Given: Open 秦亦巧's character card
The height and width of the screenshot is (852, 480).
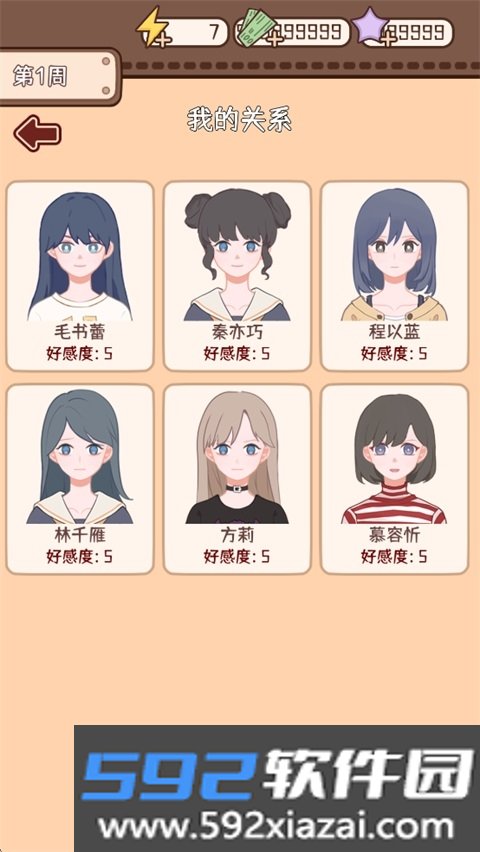Looking at the screenshot, I should click(x=237, y=276).
